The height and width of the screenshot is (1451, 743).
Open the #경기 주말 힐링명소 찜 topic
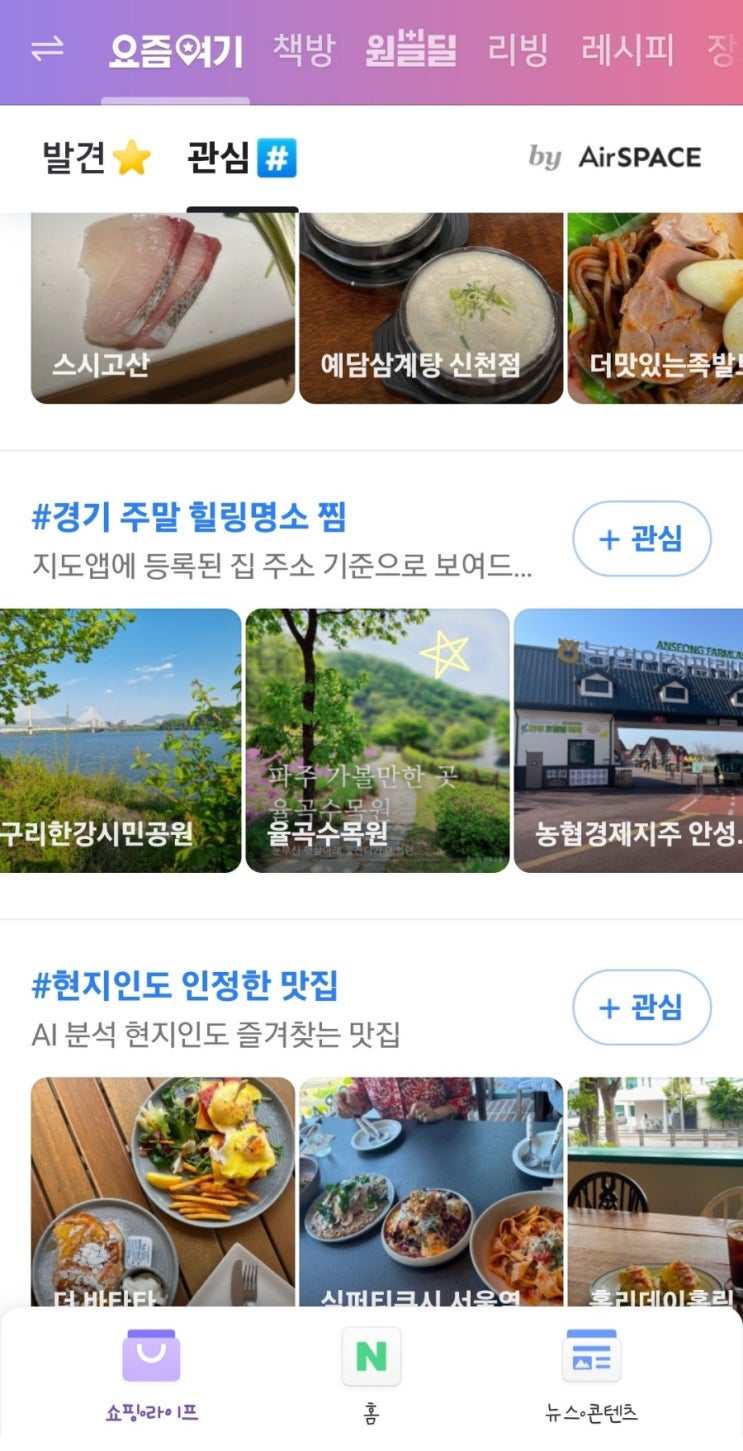click(x=189, y=518)
